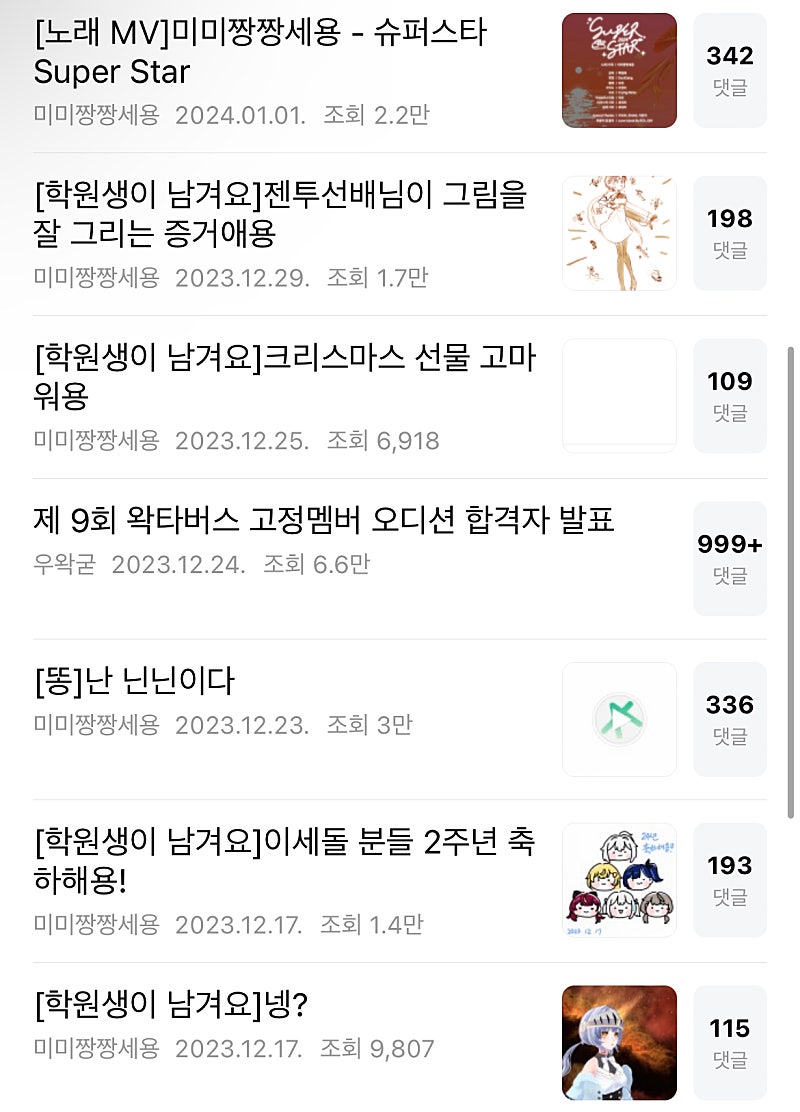Screen dimensions: 800x1112
Task: Open the 슈퍼스타 Super Star MV post
Action: (x=260, y=53)
